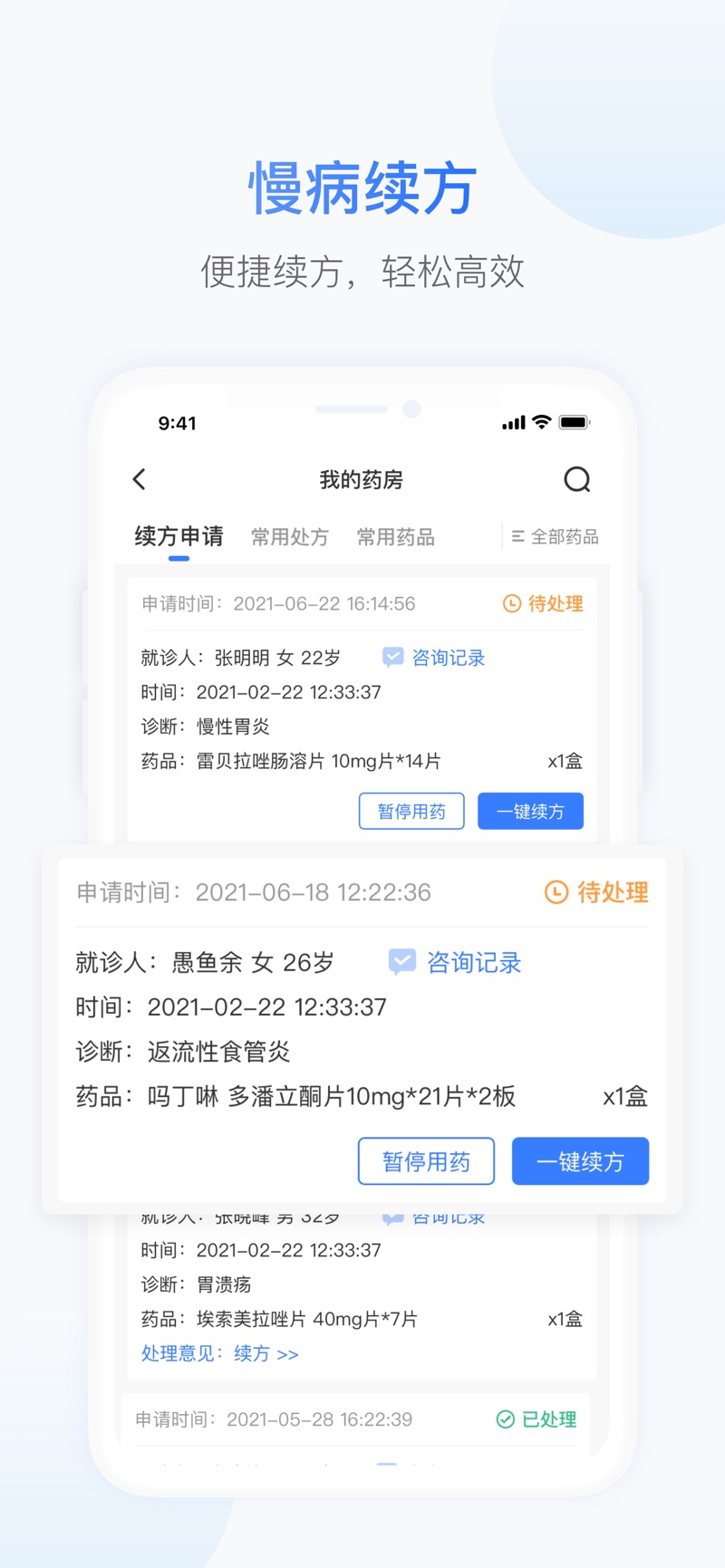The image size is (725, 1568).
Task: Open the 全部药品 filter icon
Action: (x=517, y=536)
